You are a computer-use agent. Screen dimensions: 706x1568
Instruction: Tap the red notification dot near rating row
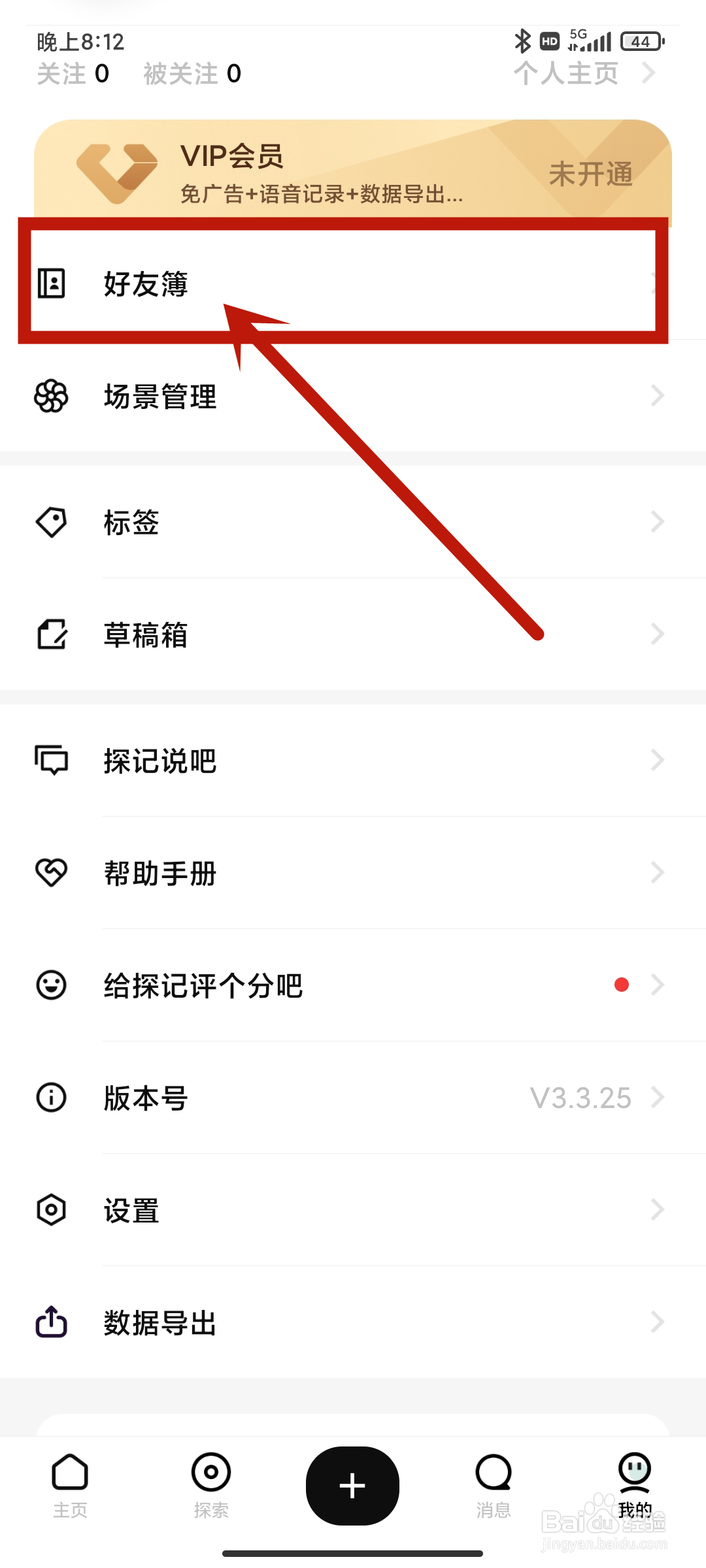coord(621,985)
